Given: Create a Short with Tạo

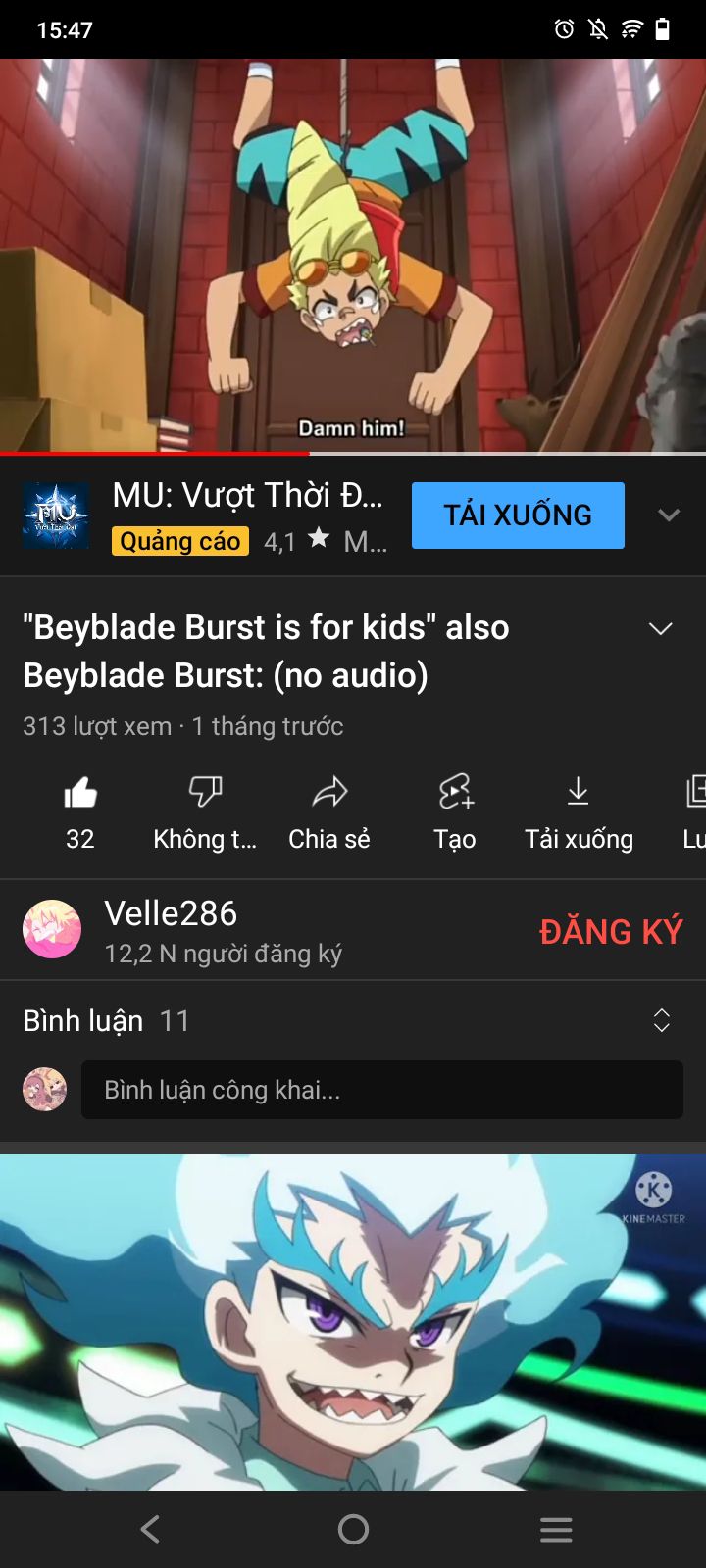Looking at the screenshot, I should pyautogui.click(x=455, y=809).
